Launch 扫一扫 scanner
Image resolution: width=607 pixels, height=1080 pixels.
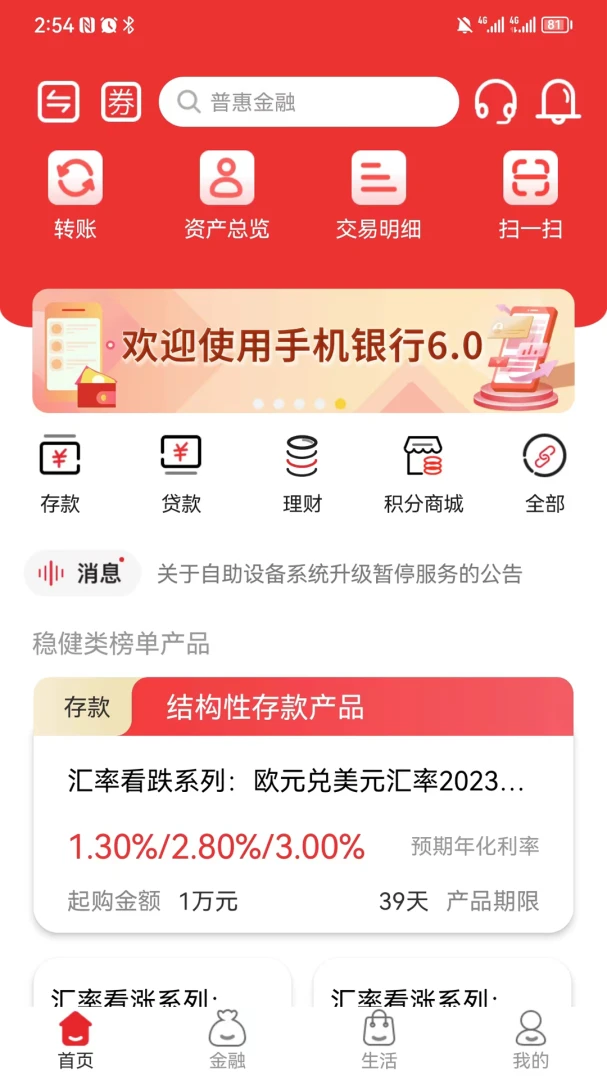tap(530, 195)
